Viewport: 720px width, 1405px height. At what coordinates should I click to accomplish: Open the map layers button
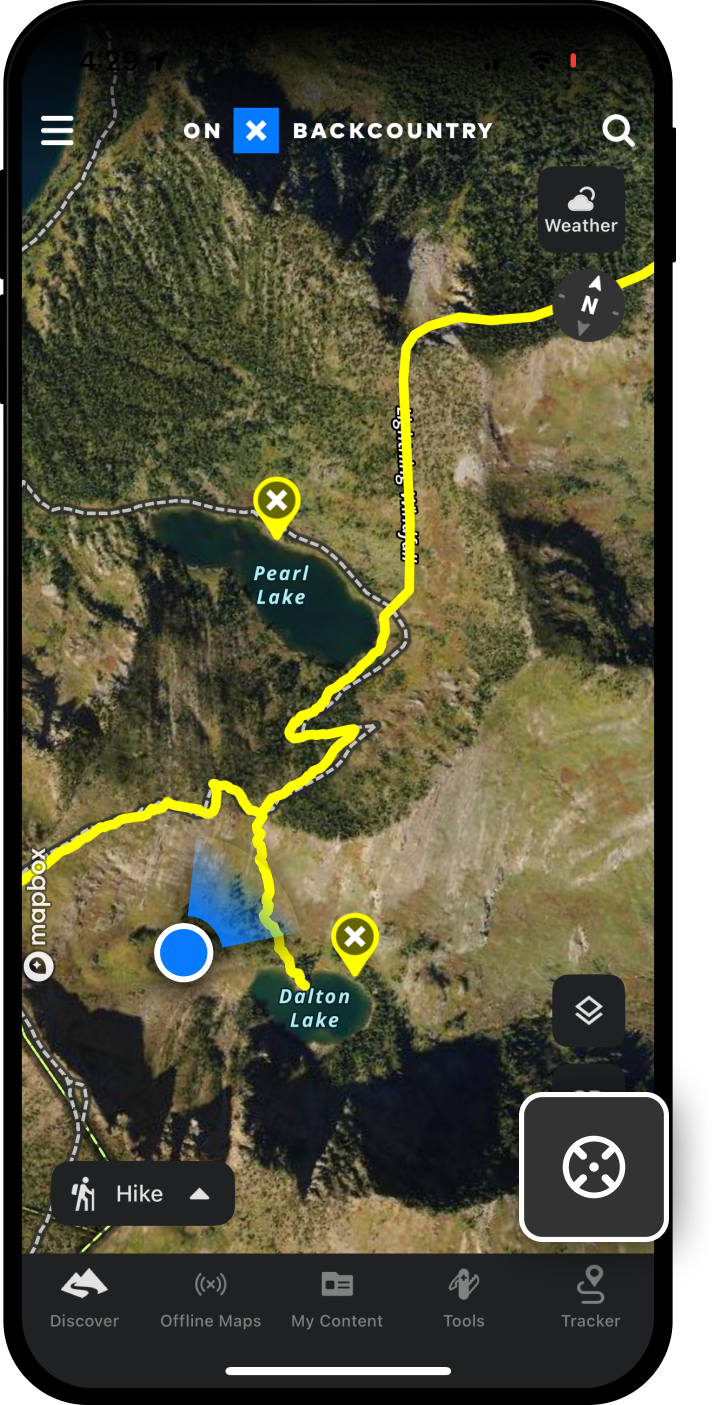click(589, 1011)
